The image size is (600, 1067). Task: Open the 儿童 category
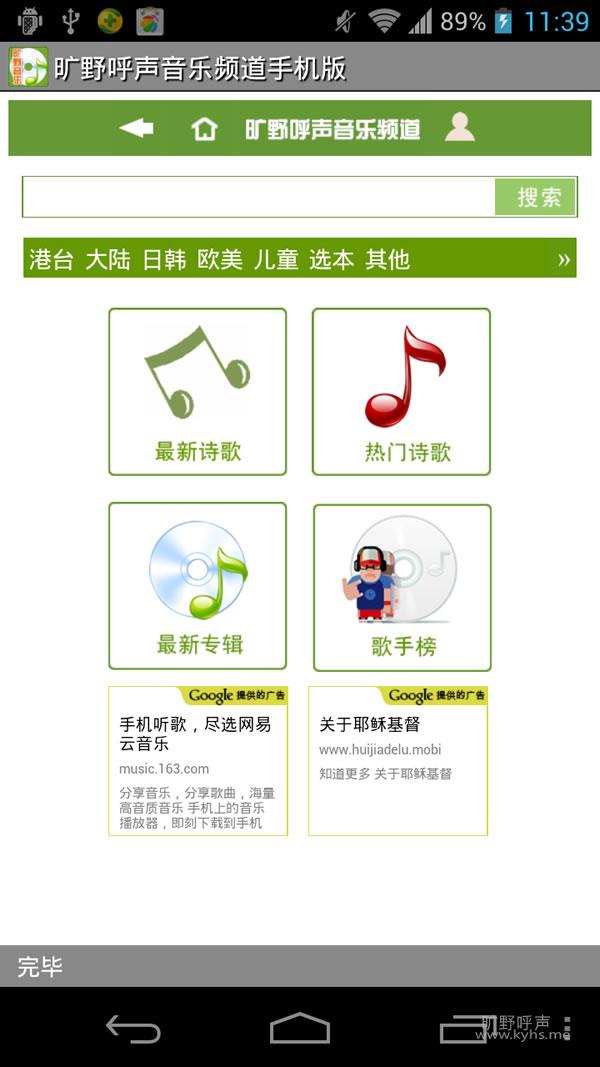276,259
